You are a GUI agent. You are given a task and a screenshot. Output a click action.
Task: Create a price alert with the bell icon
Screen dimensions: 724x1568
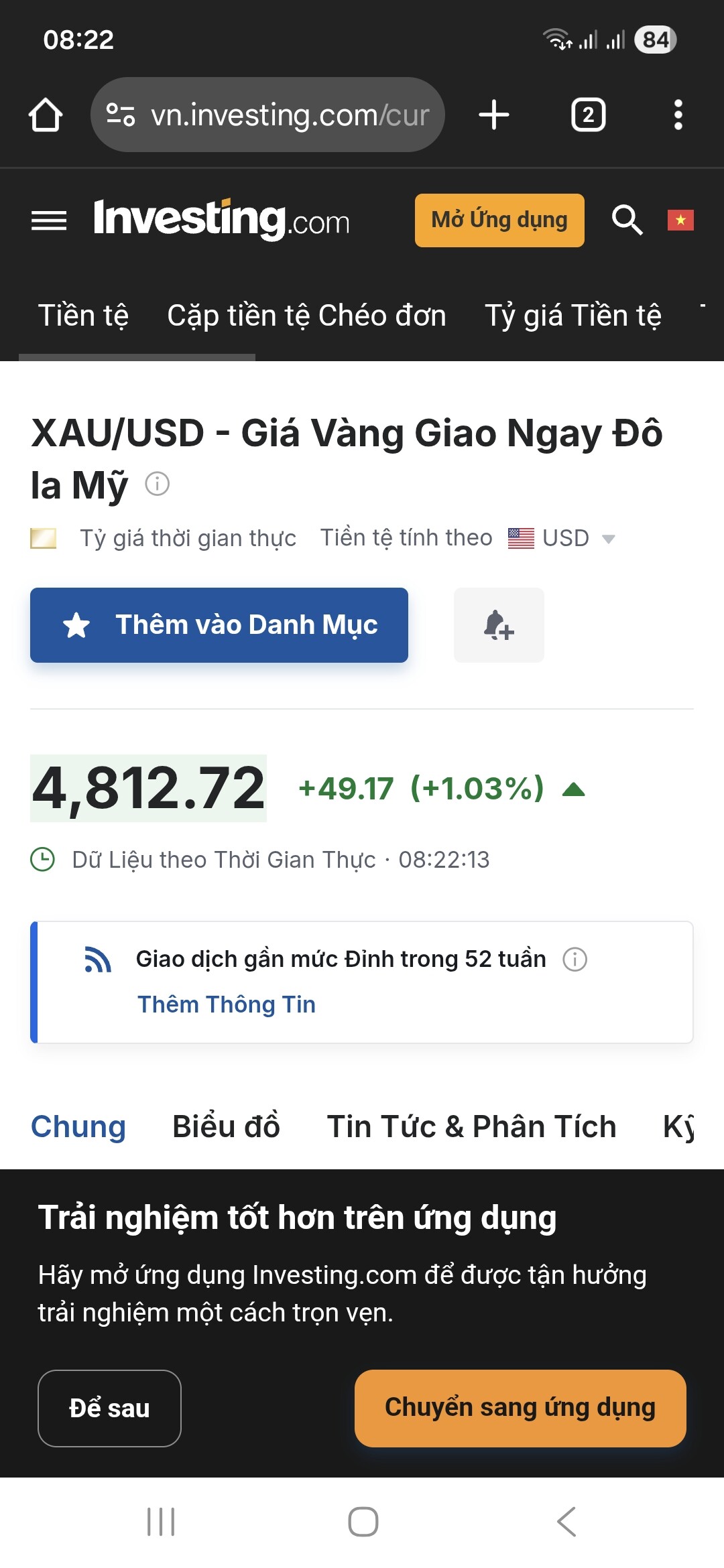coord(499,625)
